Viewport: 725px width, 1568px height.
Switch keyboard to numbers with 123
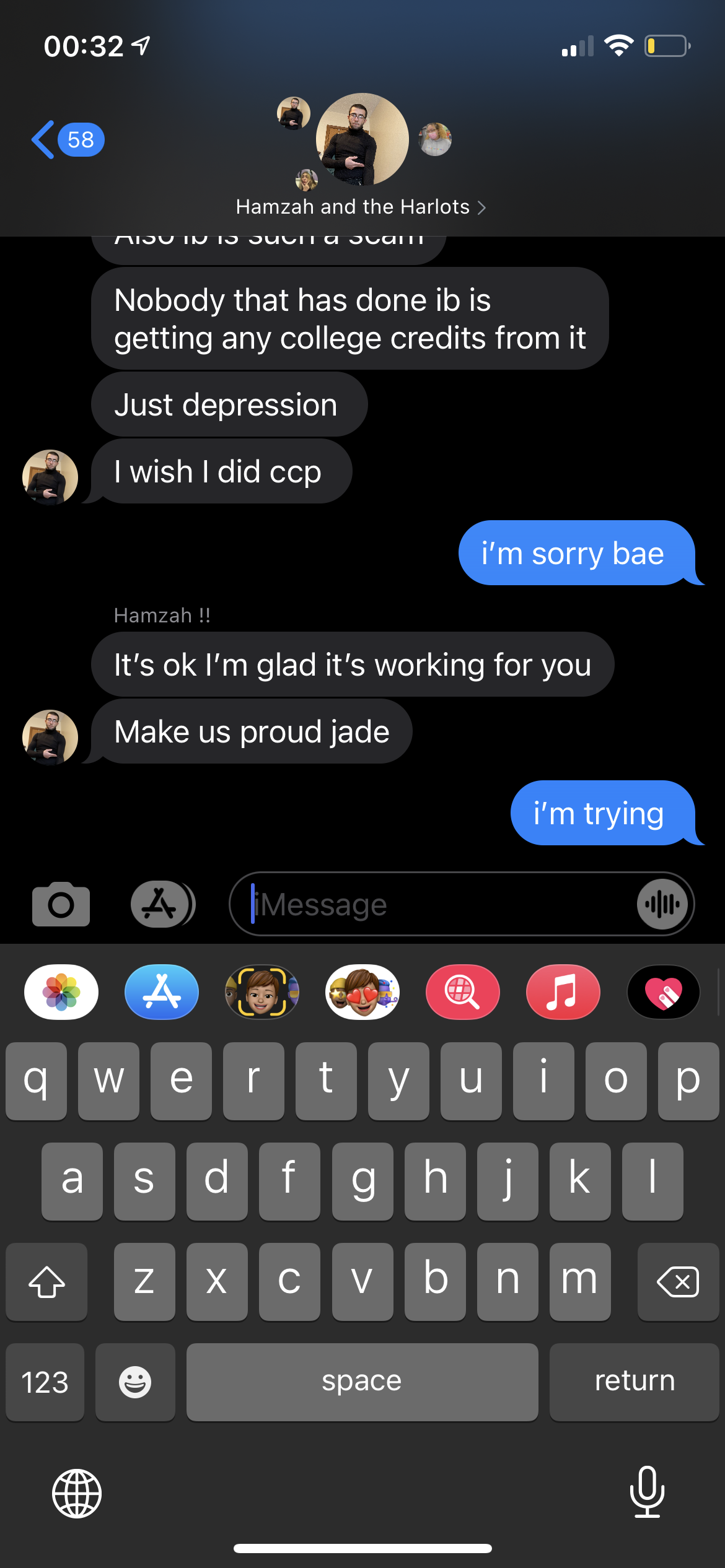coord(45,1382)
